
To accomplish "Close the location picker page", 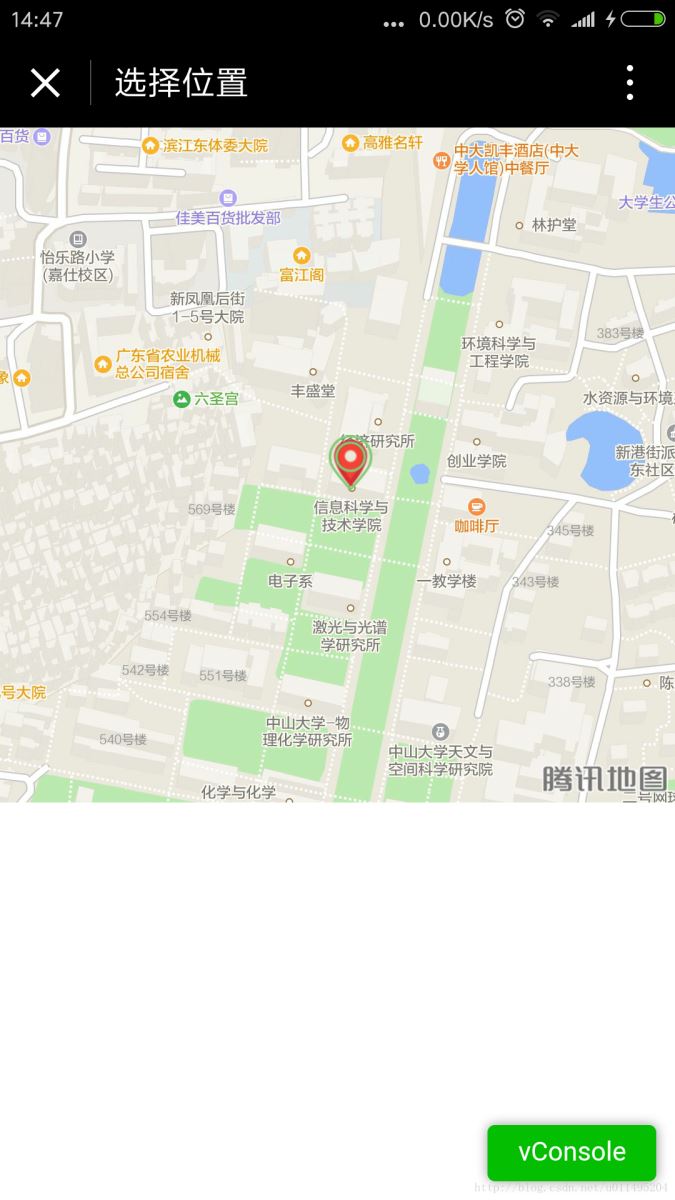I will coord(45,83).
